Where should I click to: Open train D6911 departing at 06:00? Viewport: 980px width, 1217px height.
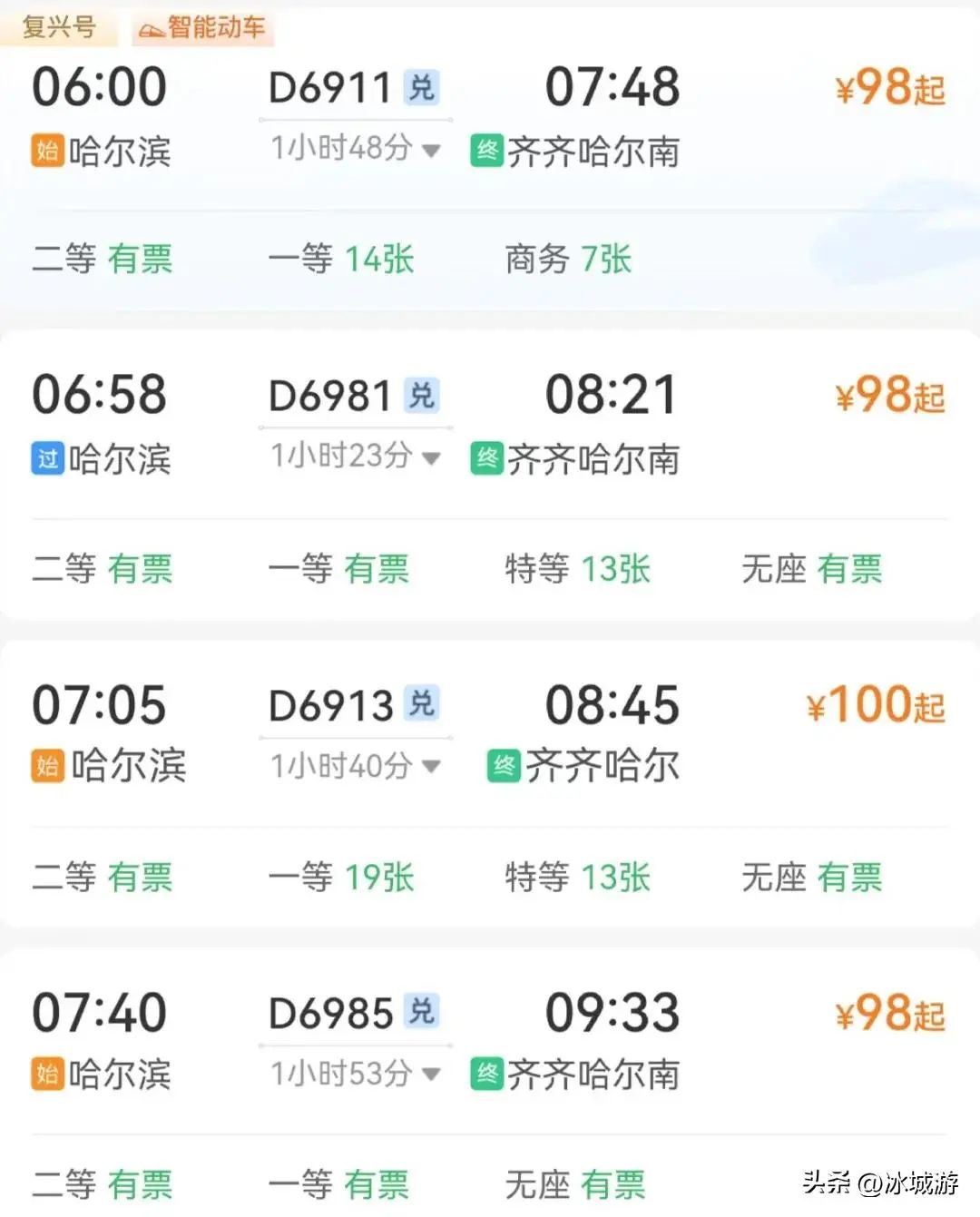coord(330,88)
